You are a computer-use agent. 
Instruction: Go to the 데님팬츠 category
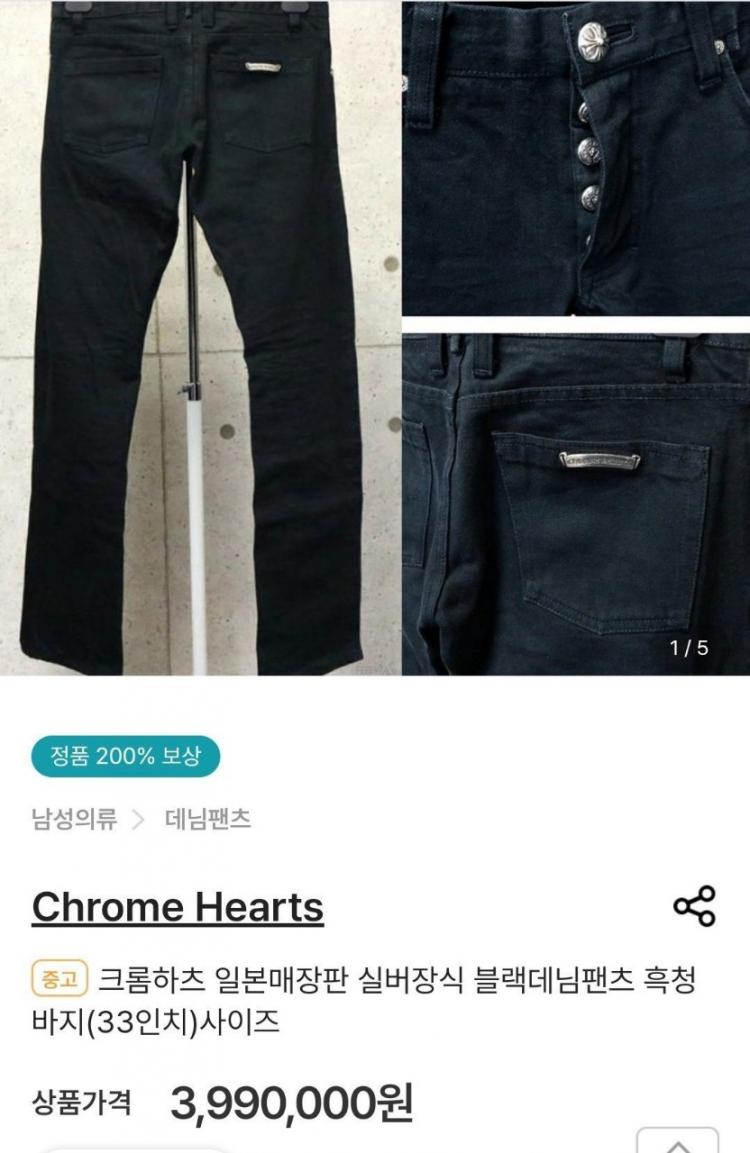pos(207,820)
